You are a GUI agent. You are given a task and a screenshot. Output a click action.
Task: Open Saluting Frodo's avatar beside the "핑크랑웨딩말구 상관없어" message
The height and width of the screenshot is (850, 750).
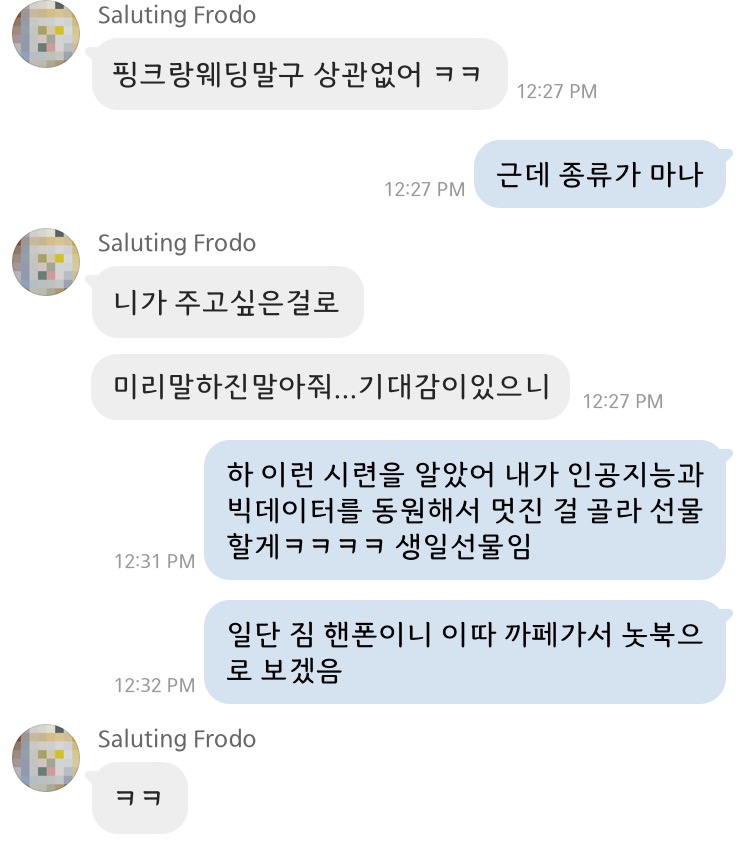(x=45, y=34)
